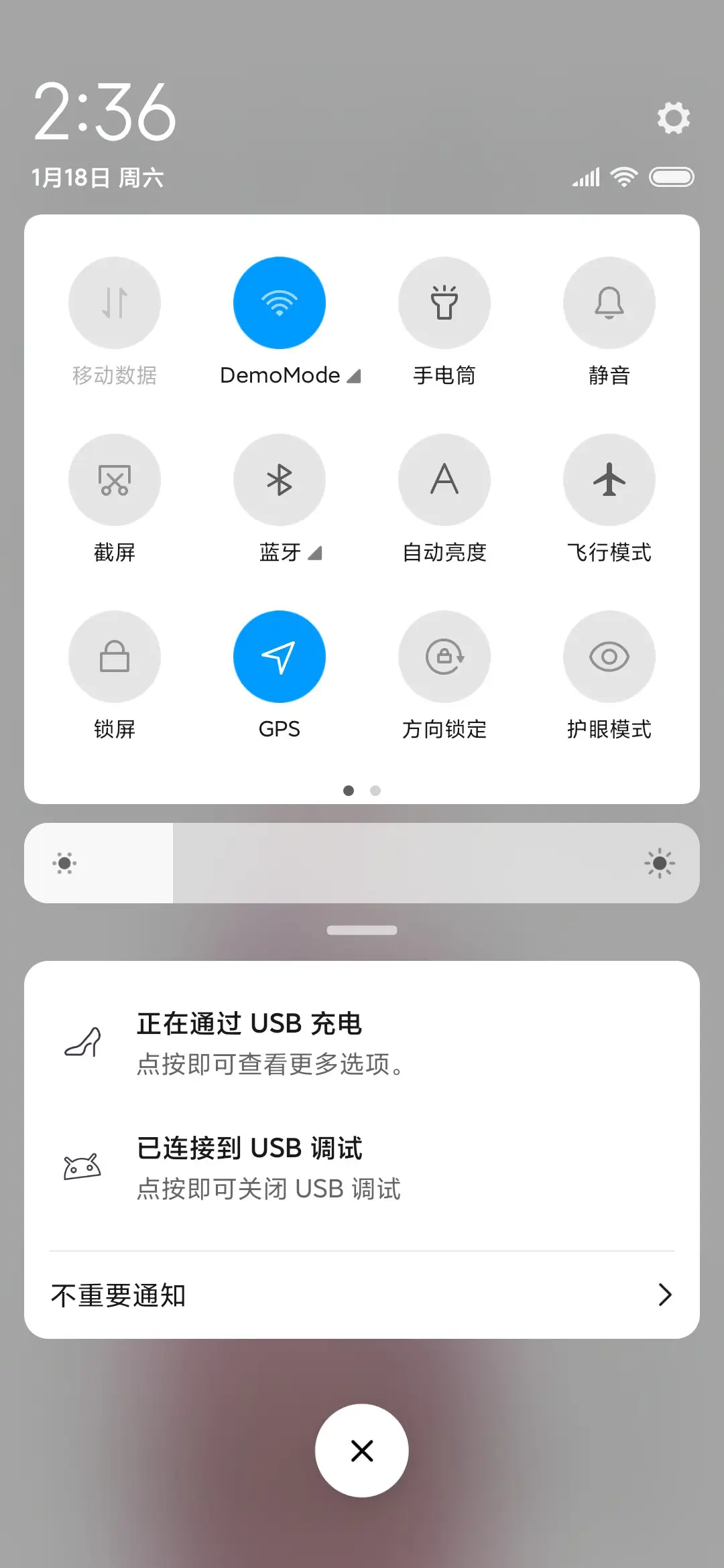
Task: Go to second quick settings page dot
Action: (x=375, y=791)
